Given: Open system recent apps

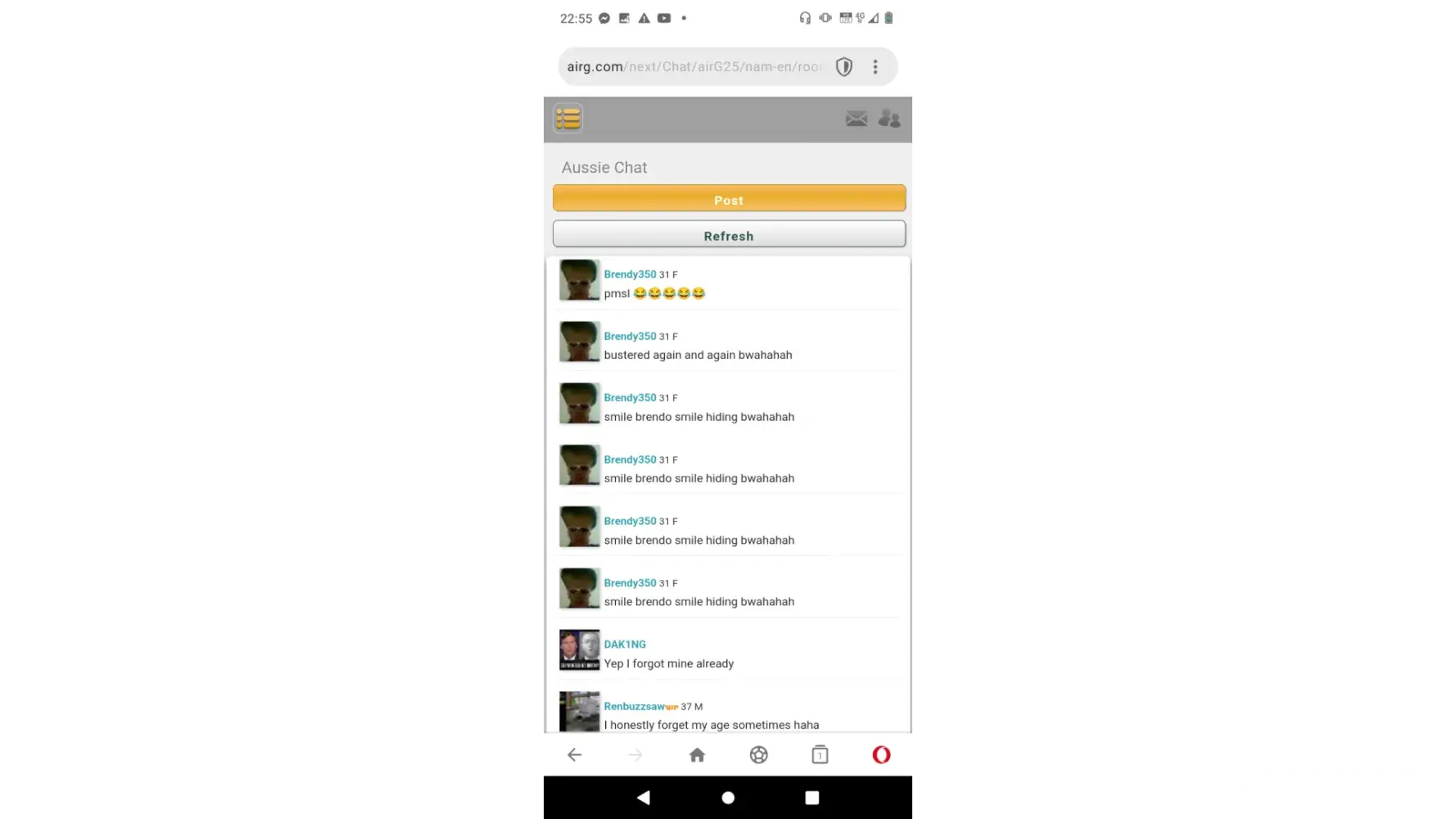Looking at the screenshot, I should (x=812, y=798).
